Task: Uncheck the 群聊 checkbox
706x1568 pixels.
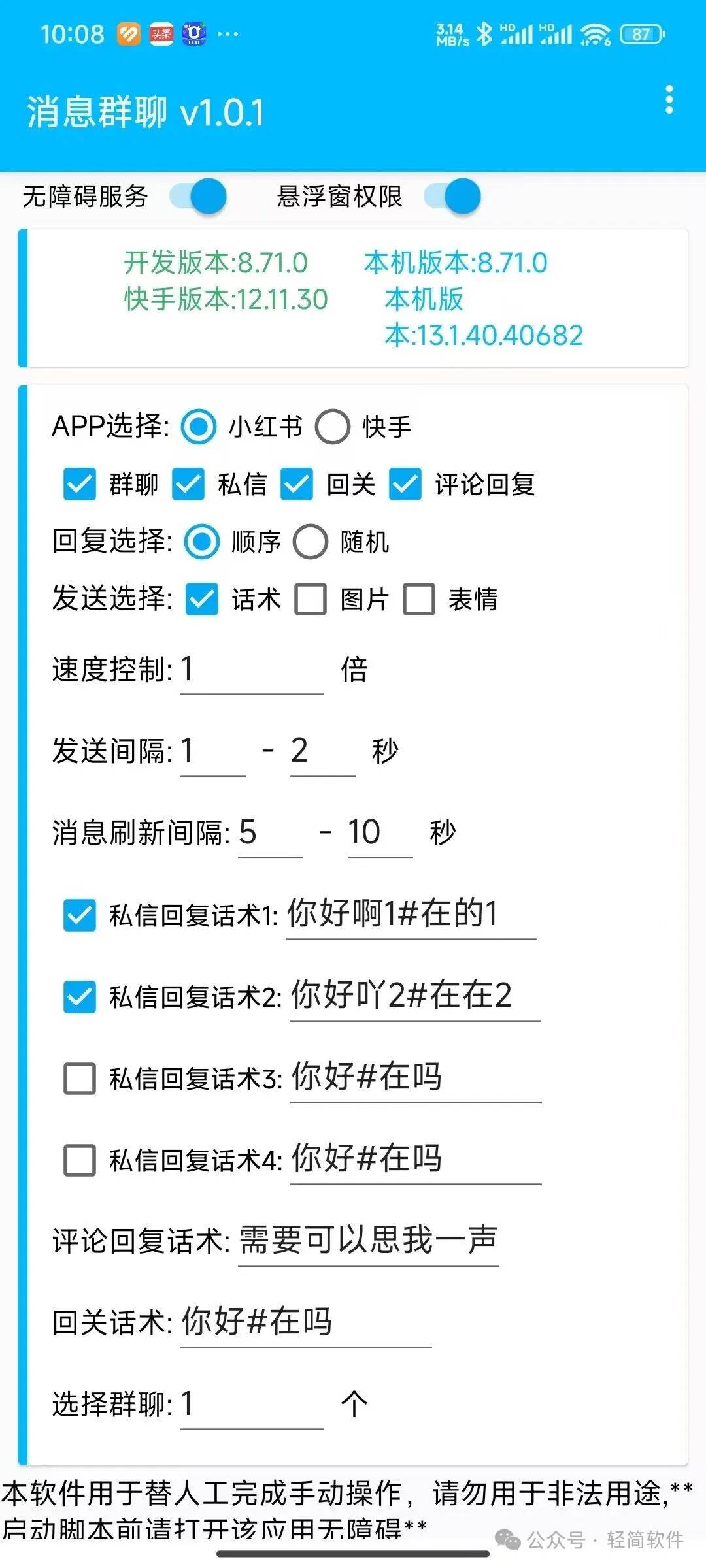Action: [x=80, y=484]
